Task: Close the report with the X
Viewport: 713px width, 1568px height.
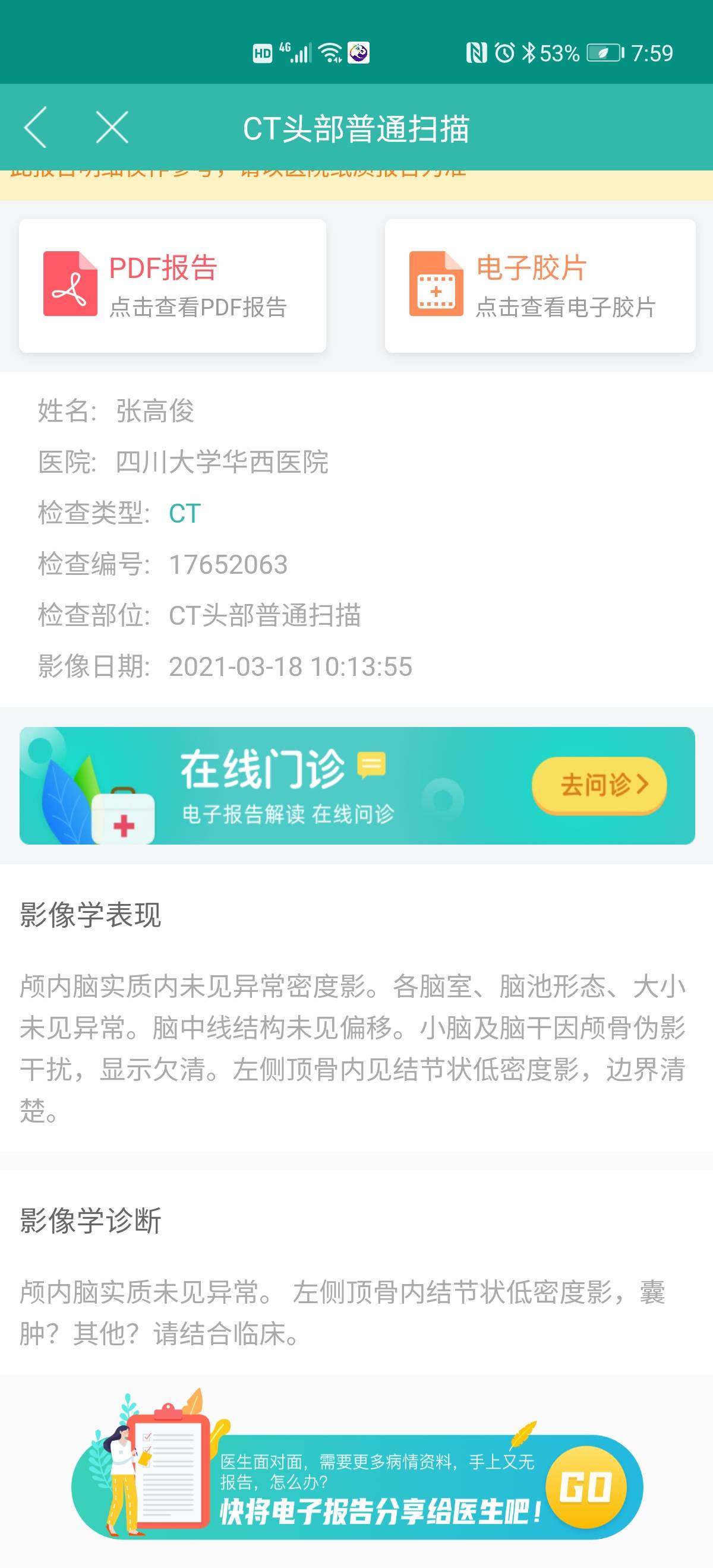Action: click(x=112, y=129)
